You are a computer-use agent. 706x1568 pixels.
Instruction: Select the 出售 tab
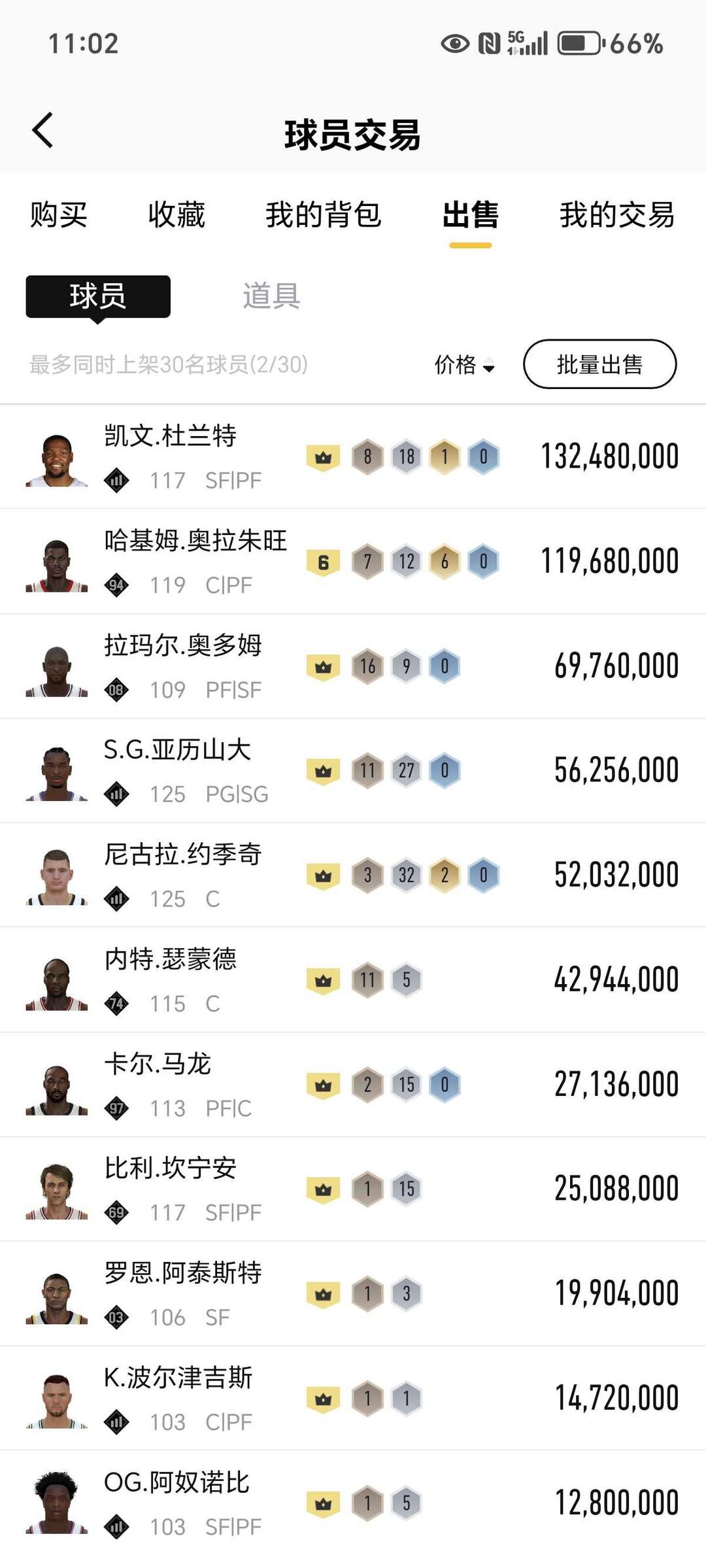pos(470,215)
